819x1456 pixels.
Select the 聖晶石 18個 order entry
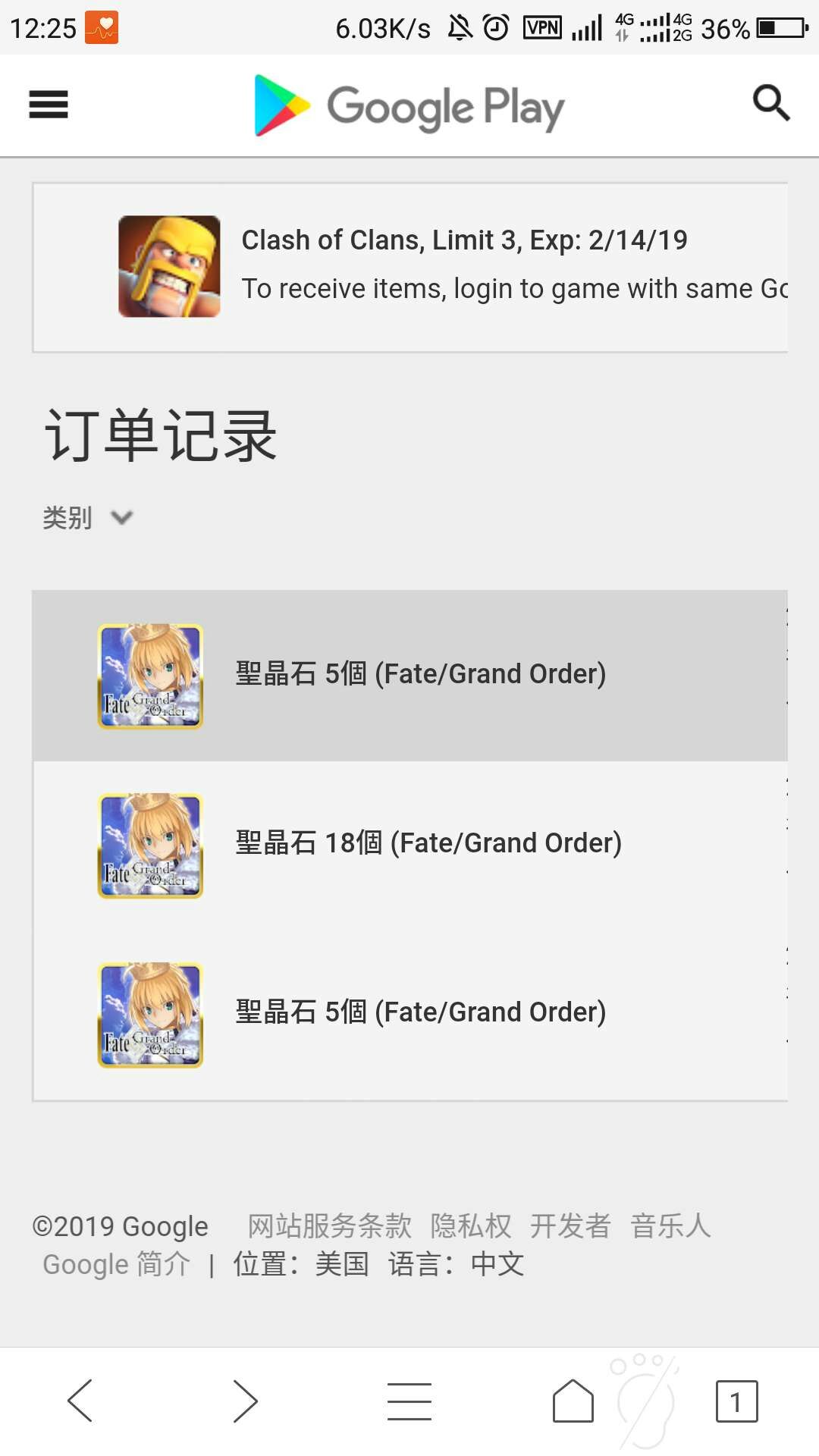(427, 842)
